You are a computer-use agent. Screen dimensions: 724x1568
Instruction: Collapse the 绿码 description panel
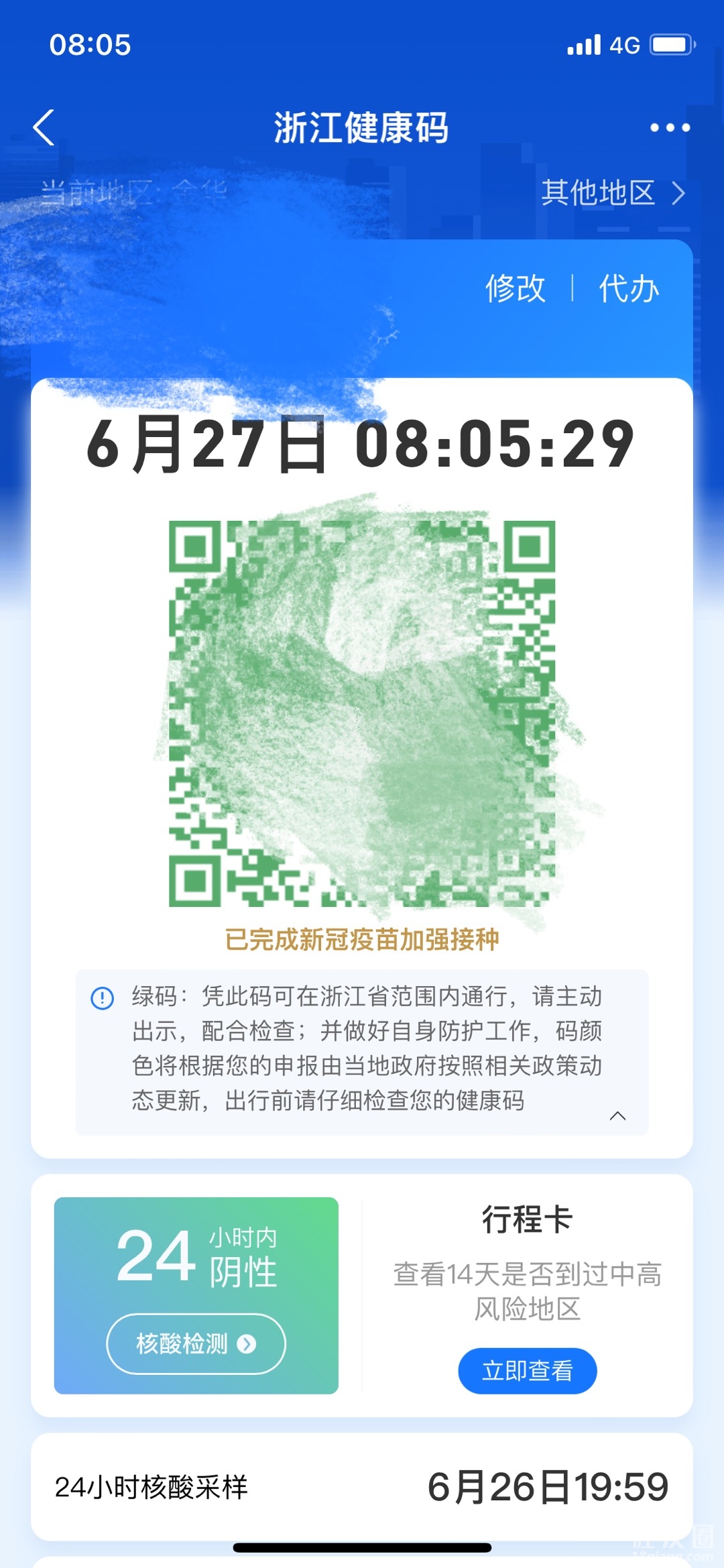(617, 1116)
